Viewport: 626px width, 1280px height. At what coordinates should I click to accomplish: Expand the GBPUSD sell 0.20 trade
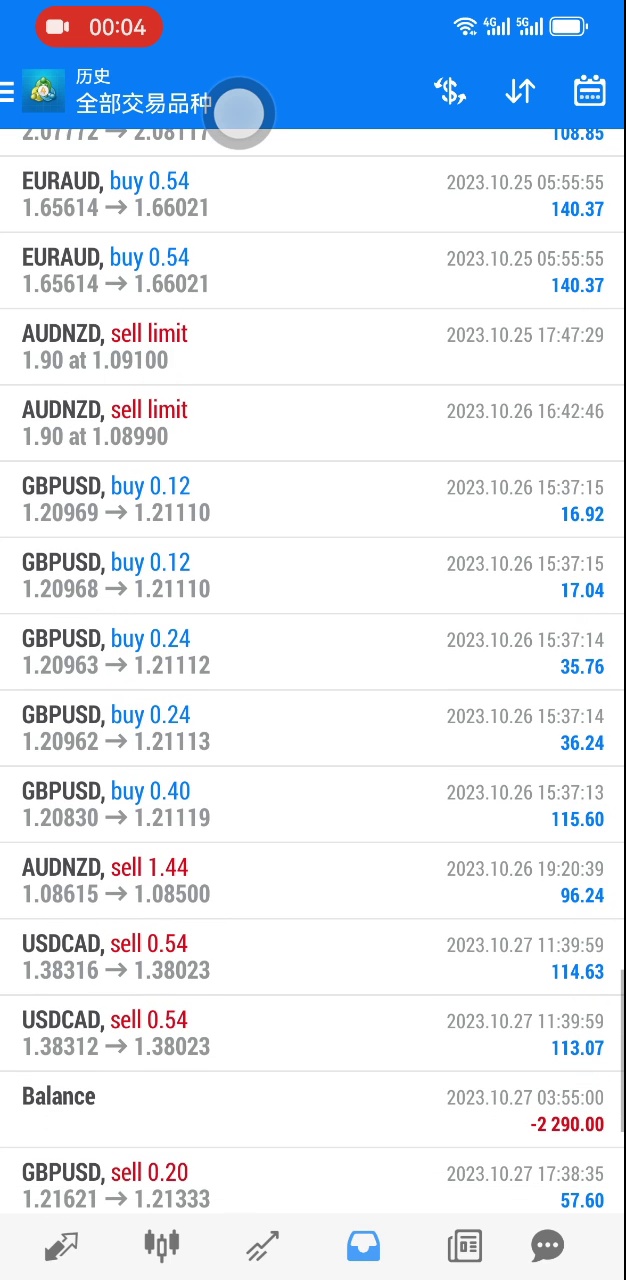(x=312, y=1184)
